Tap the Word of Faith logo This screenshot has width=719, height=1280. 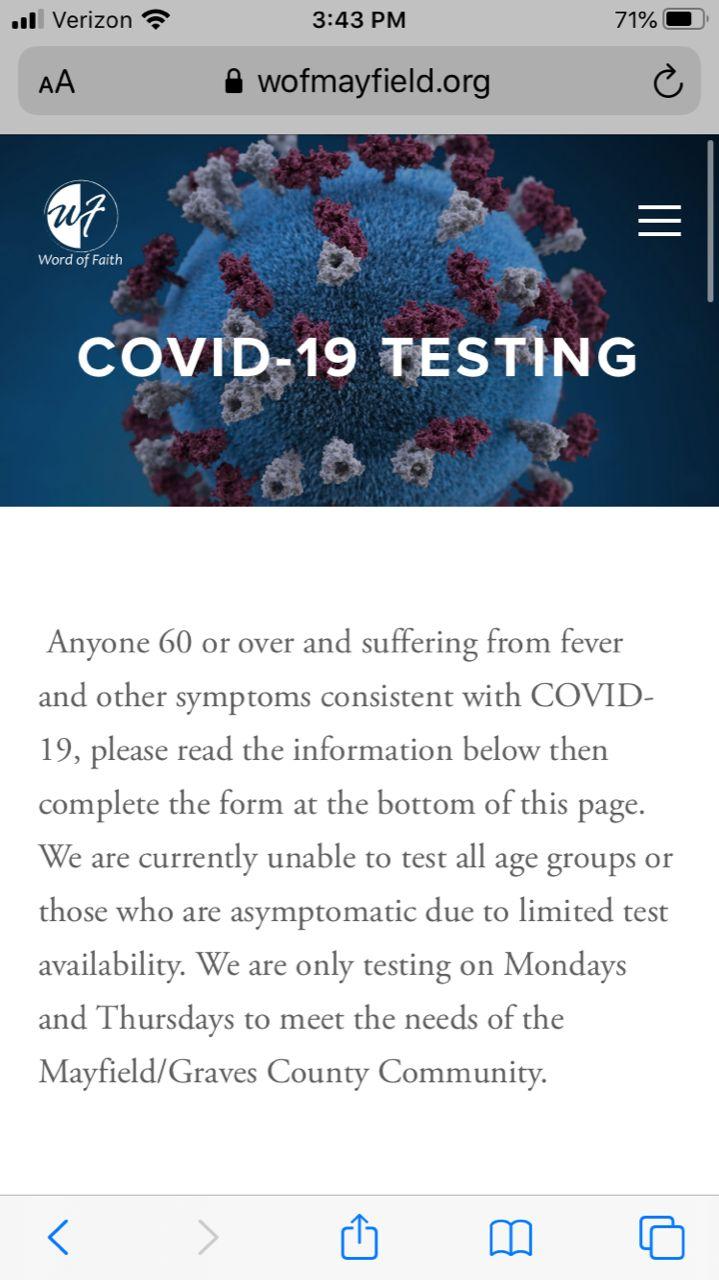click(x=81, y=225)
